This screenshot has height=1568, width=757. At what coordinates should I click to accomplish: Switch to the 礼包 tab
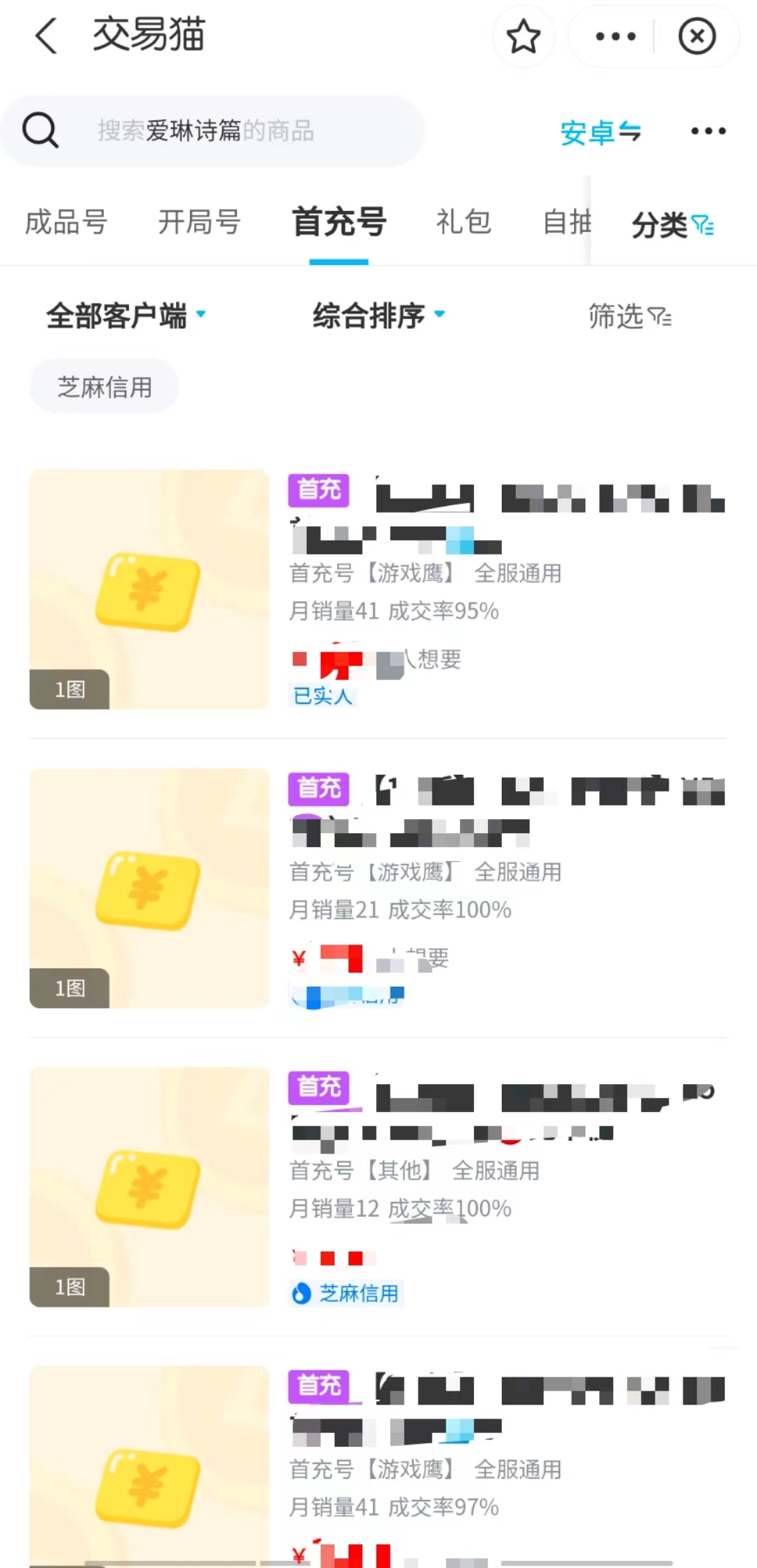463,222
